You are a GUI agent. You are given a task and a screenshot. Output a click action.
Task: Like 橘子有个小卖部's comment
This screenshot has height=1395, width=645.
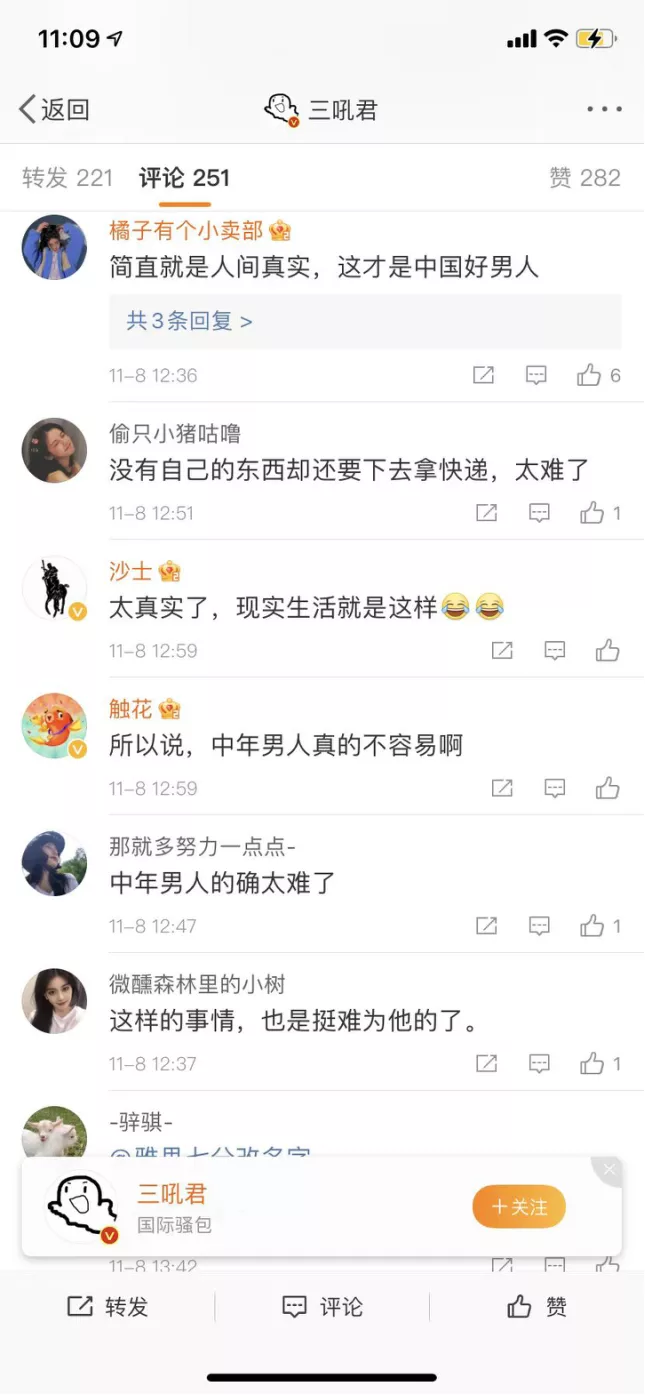pos(598,375)
